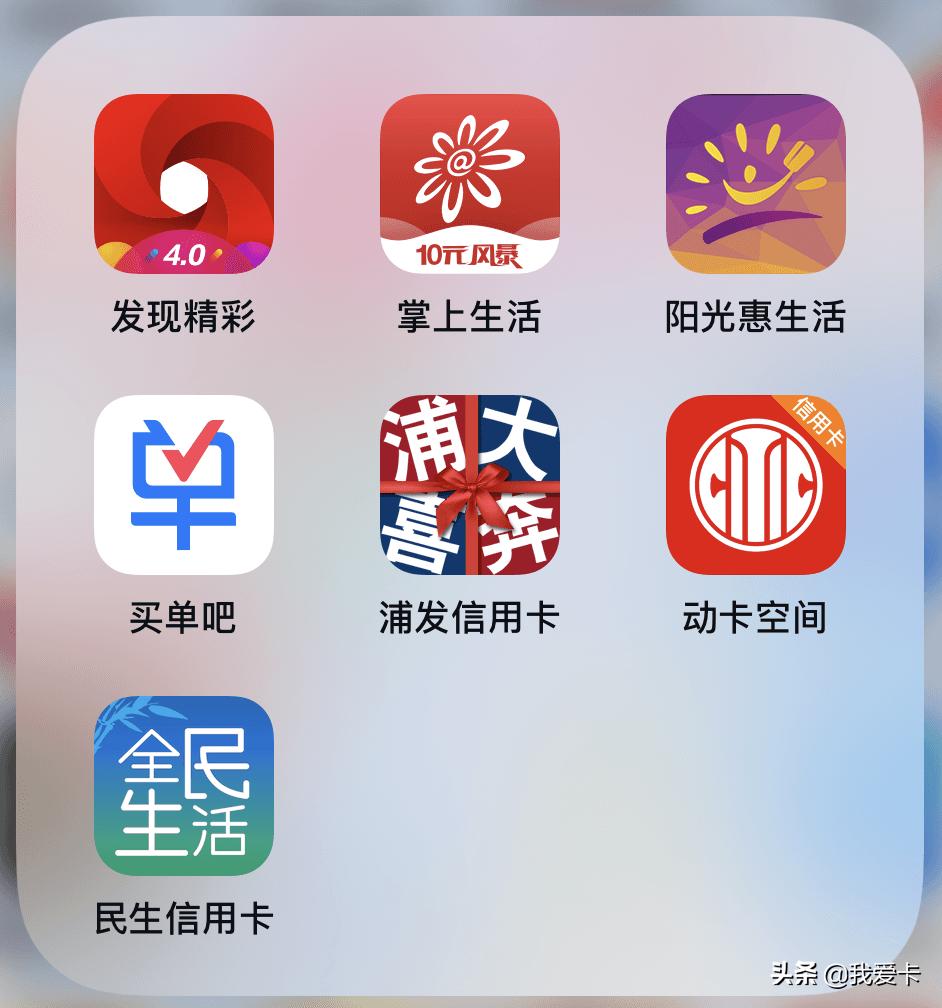Tap the empty folder background to exit
942x1008 pixels.
600,800
